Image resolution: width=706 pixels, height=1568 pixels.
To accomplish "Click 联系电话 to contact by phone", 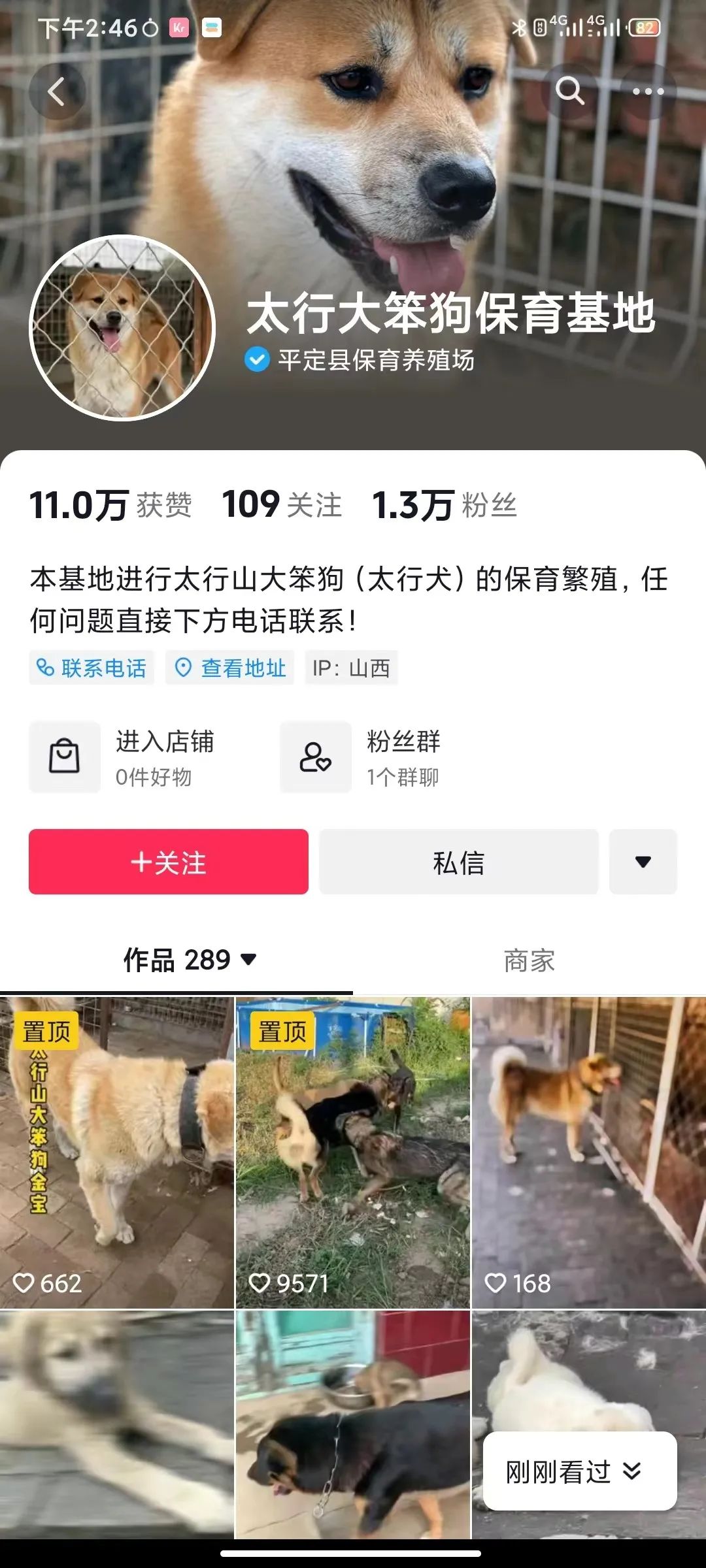I will [x=92, y=668].
